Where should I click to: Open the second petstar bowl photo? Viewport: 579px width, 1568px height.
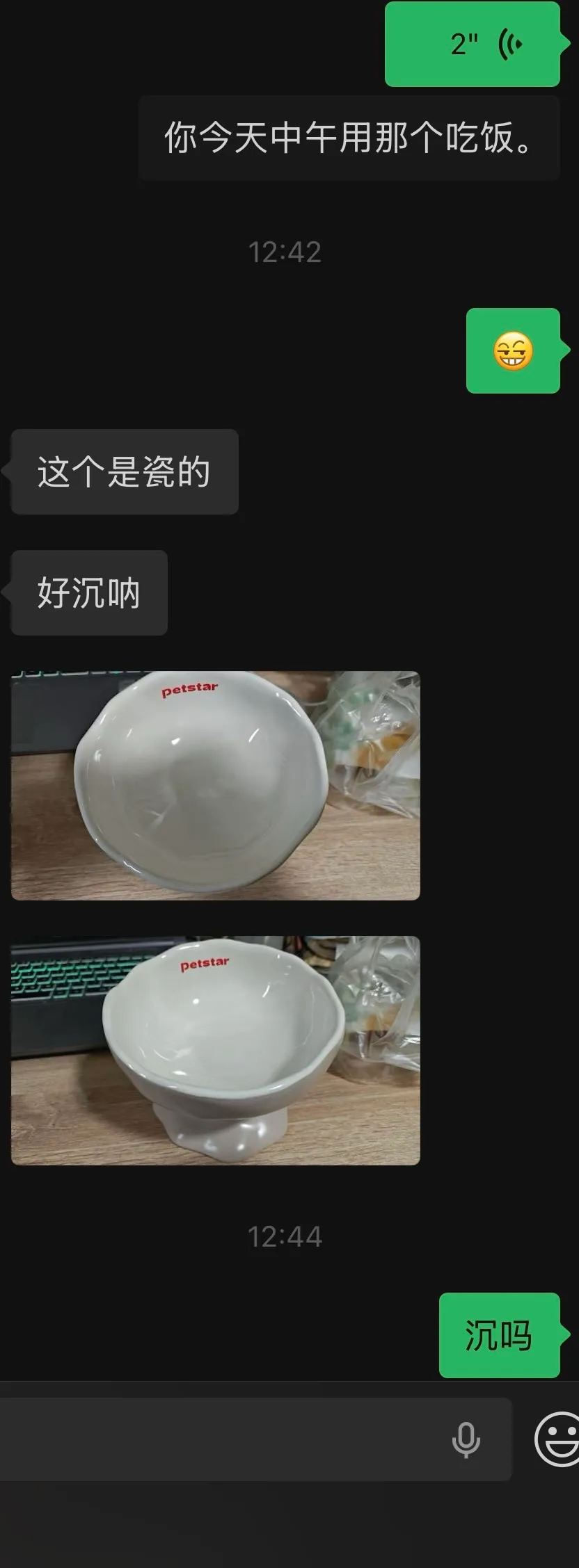click(x=216, y=1050)
